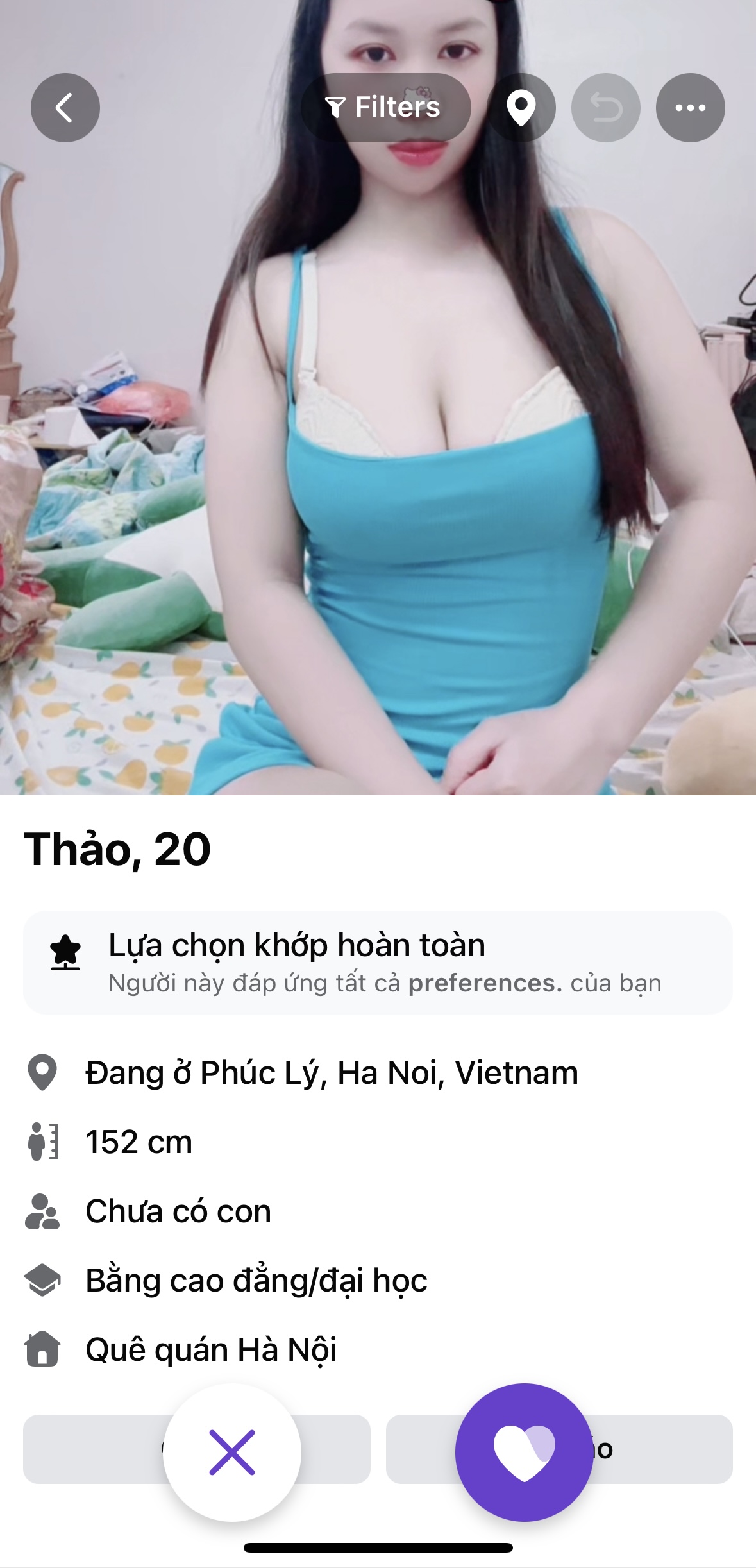
Task: Open the three-dot overflow menu
Action: point(690,108)
